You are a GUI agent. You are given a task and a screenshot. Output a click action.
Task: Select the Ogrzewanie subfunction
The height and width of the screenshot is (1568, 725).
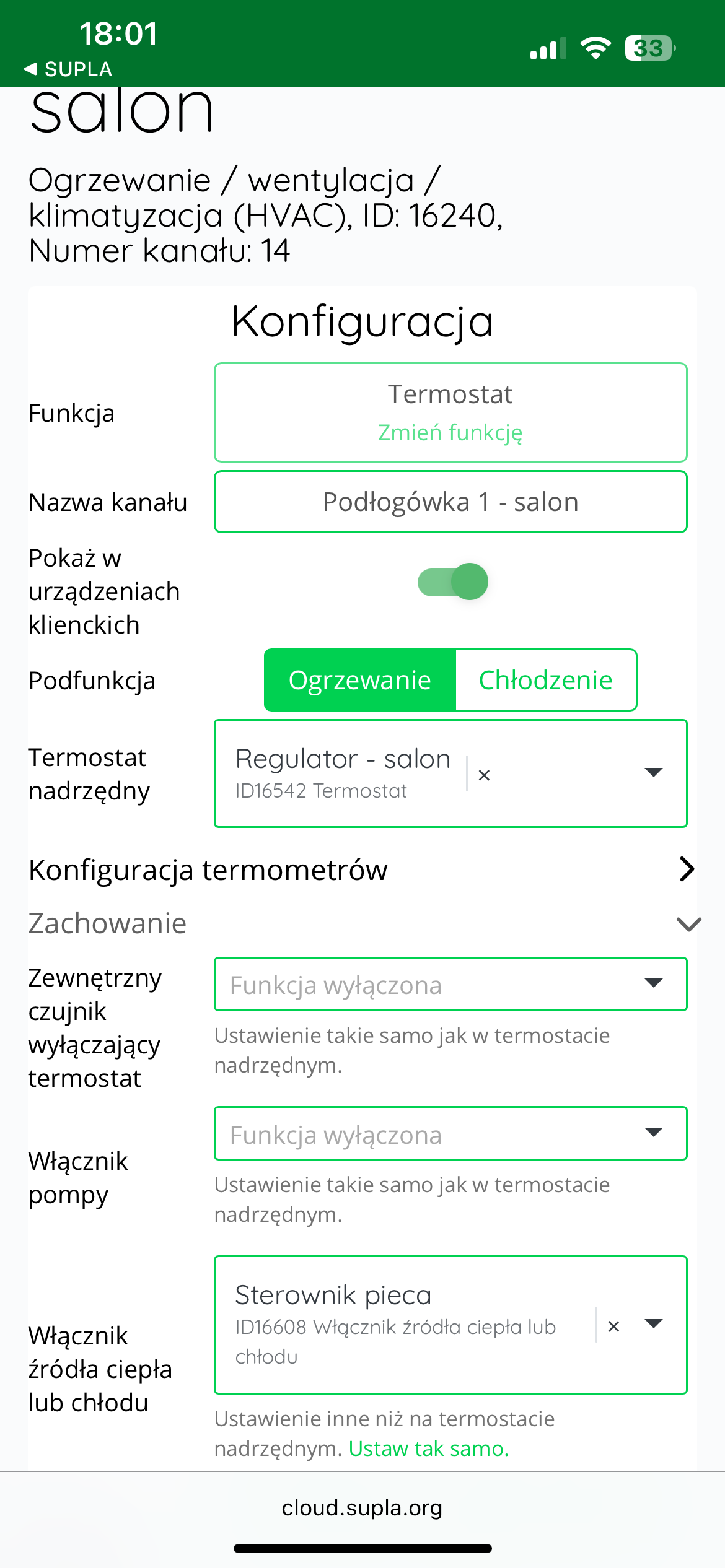tap(360, 680)
